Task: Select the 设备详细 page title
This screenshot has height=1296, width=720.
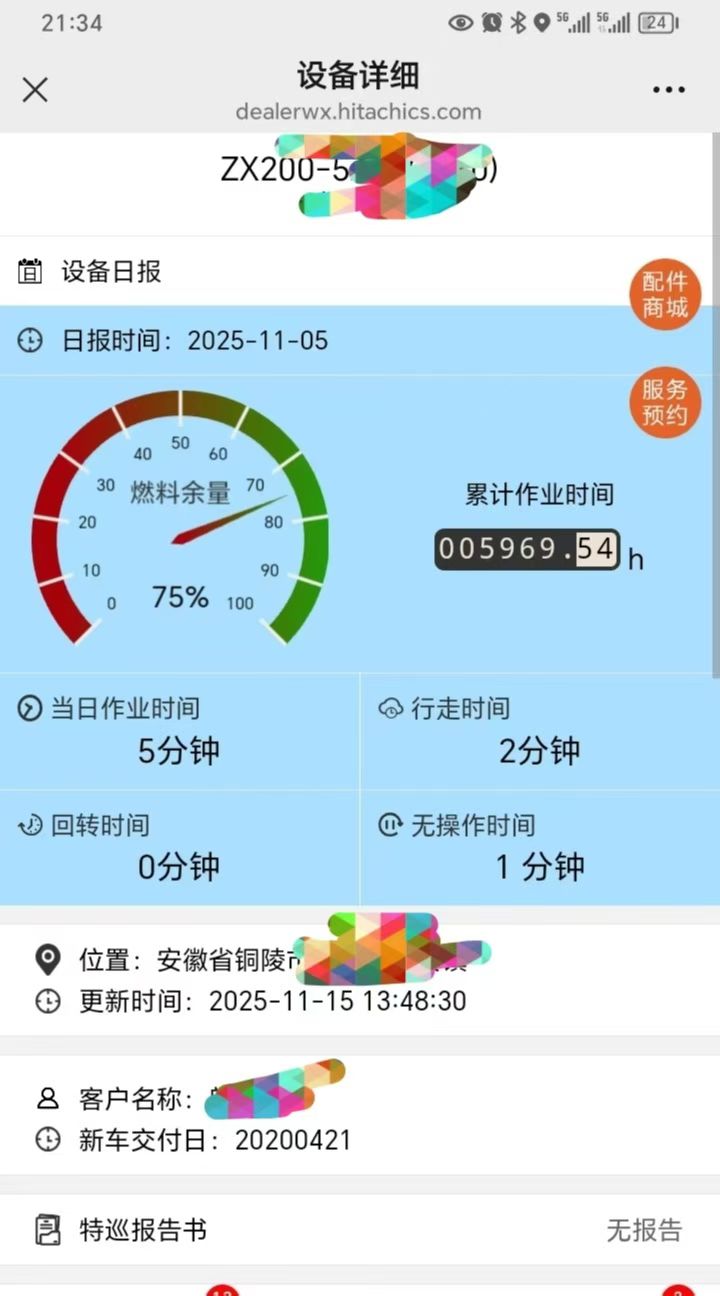Action: [360, 77]
